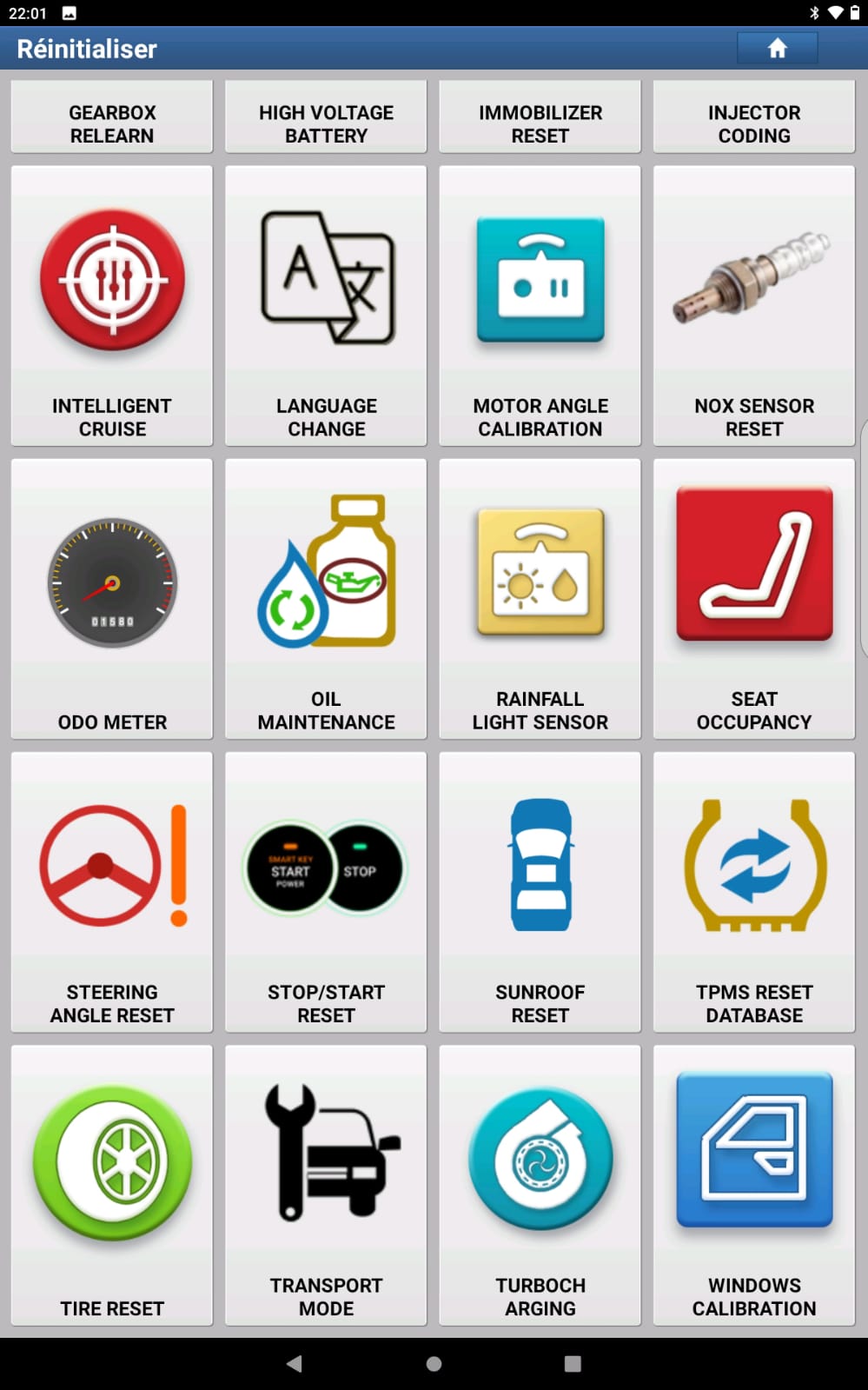Open Rainfall Light Sensor tile
Viewport: 868px width, 1390px height.
540,599
